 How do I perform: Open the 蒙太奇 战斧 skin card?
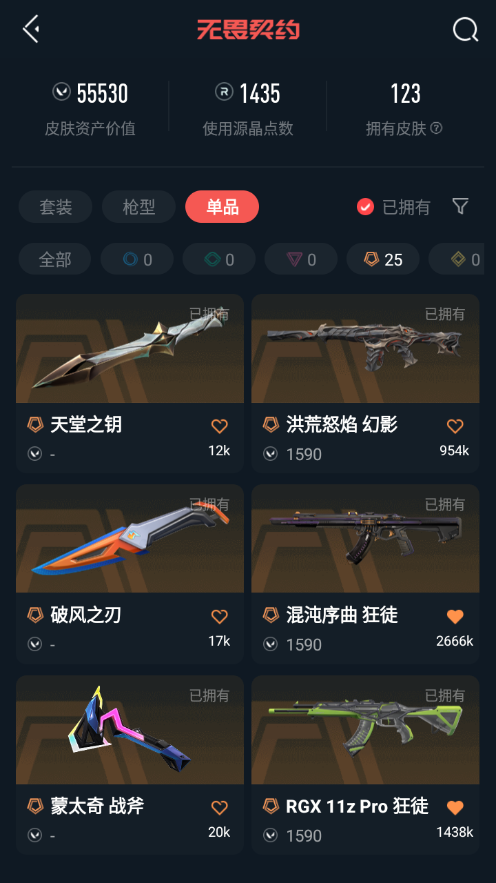(129, 765)
